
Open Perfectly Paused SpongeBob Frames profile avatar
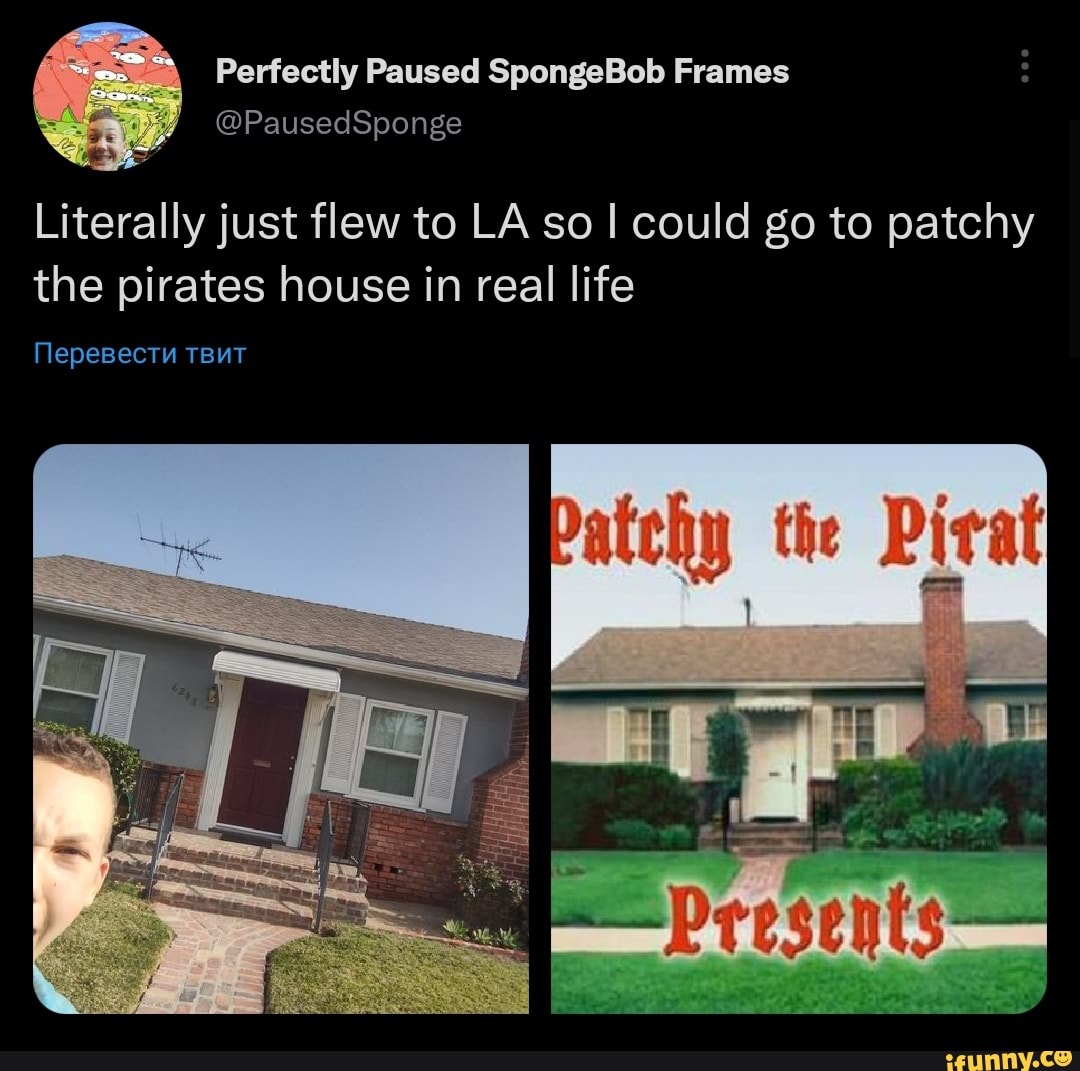tap(107, 95)
